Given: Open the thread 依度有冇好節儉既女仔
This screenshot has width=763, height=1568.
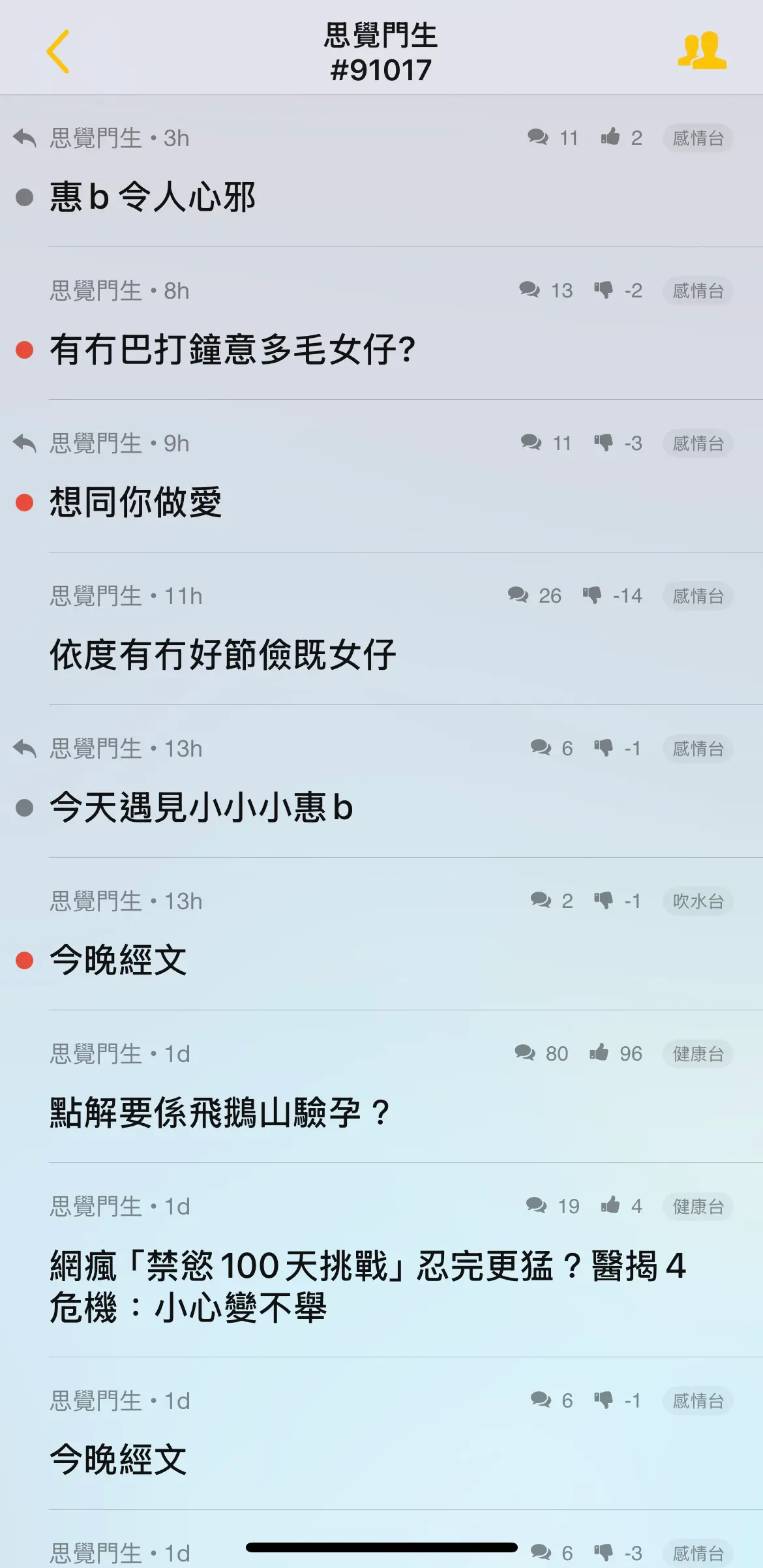Looking at the screenshot, I should (381, 629).
